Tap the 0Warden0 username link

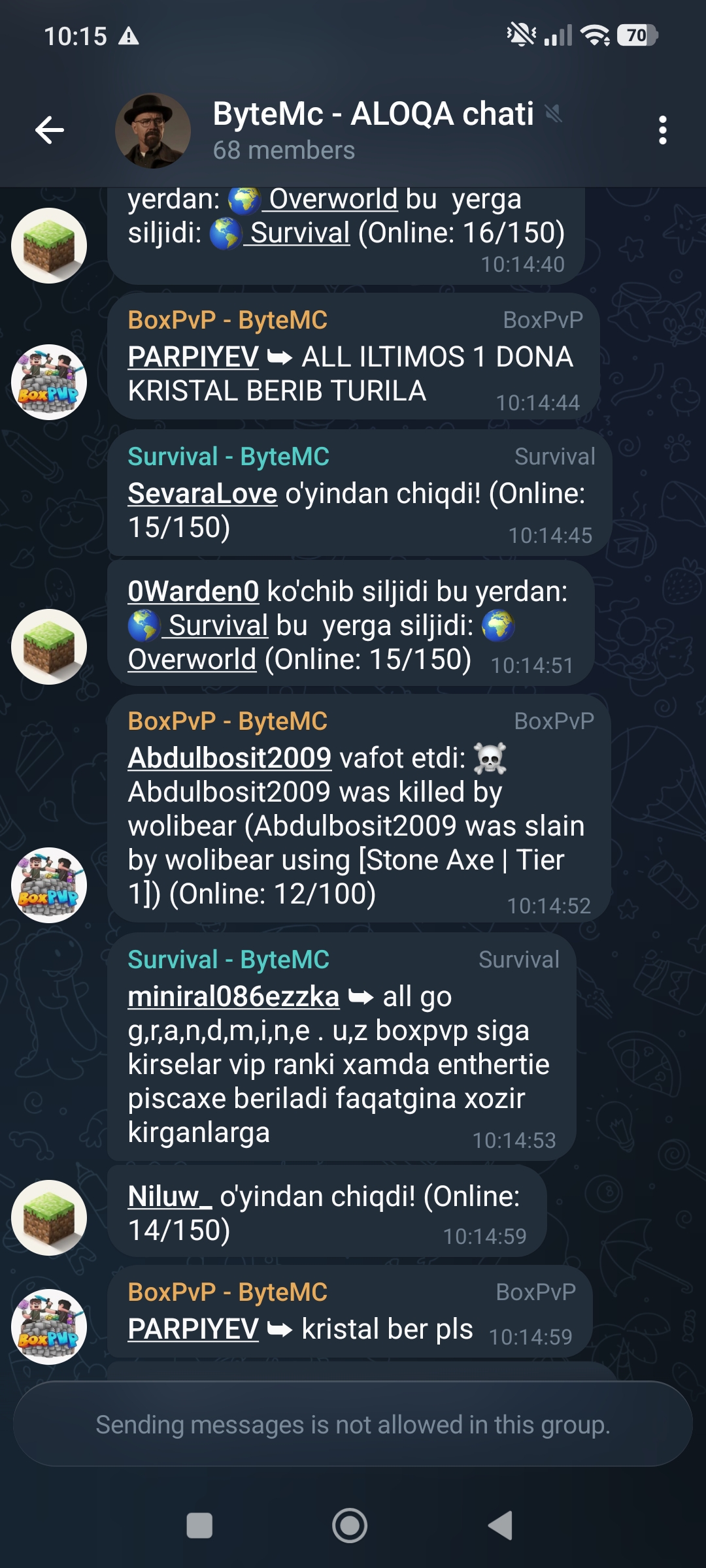(x=193, y=591)
